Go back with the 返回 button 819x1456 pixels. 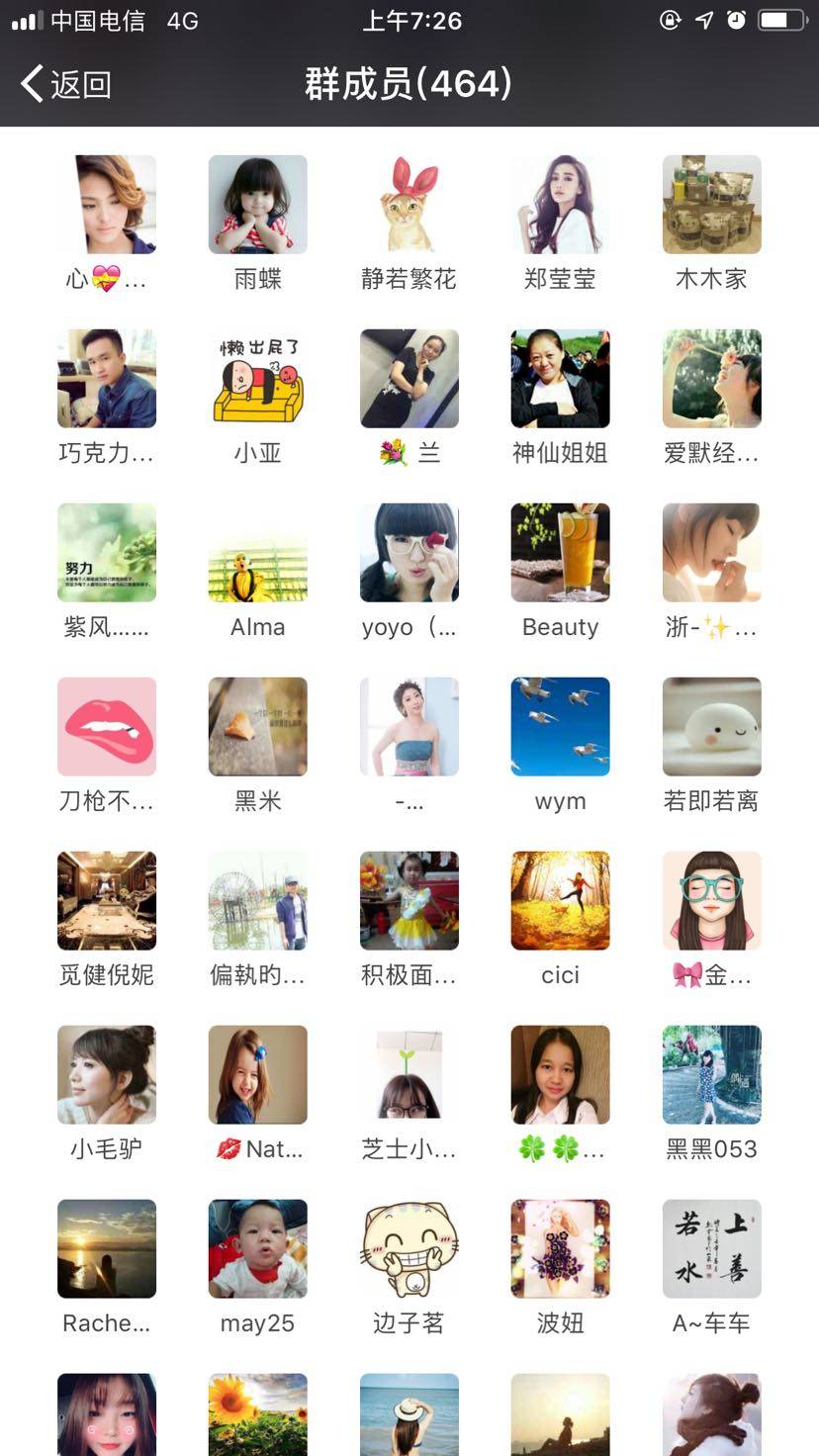tap(65, 84)
